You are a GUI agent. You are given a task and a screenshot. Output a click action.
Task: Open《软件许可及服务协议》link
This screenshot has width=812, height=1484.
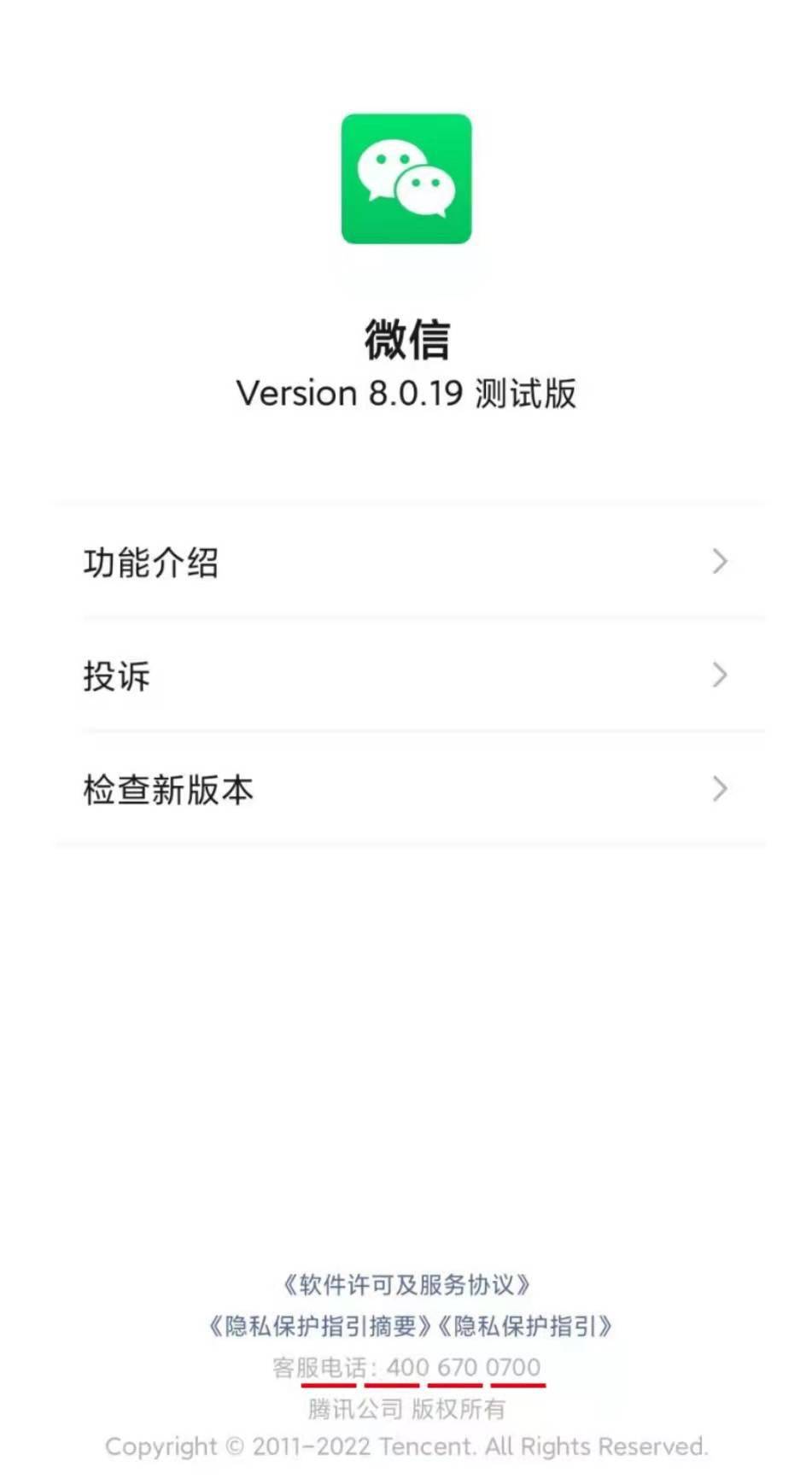point(406,1284)
